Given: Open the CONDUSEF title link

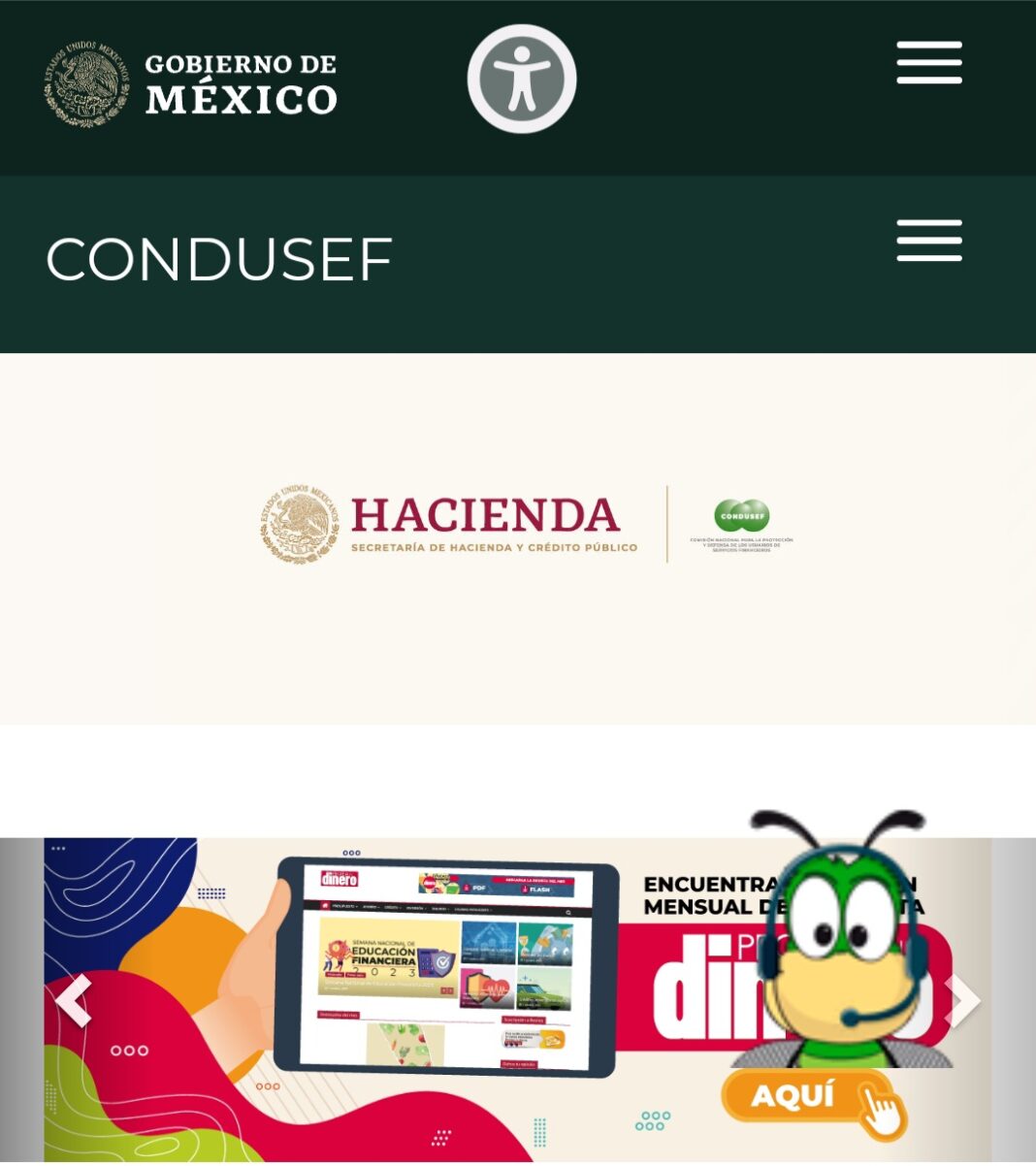Looking at the screenshot, I should pos(219,260).
